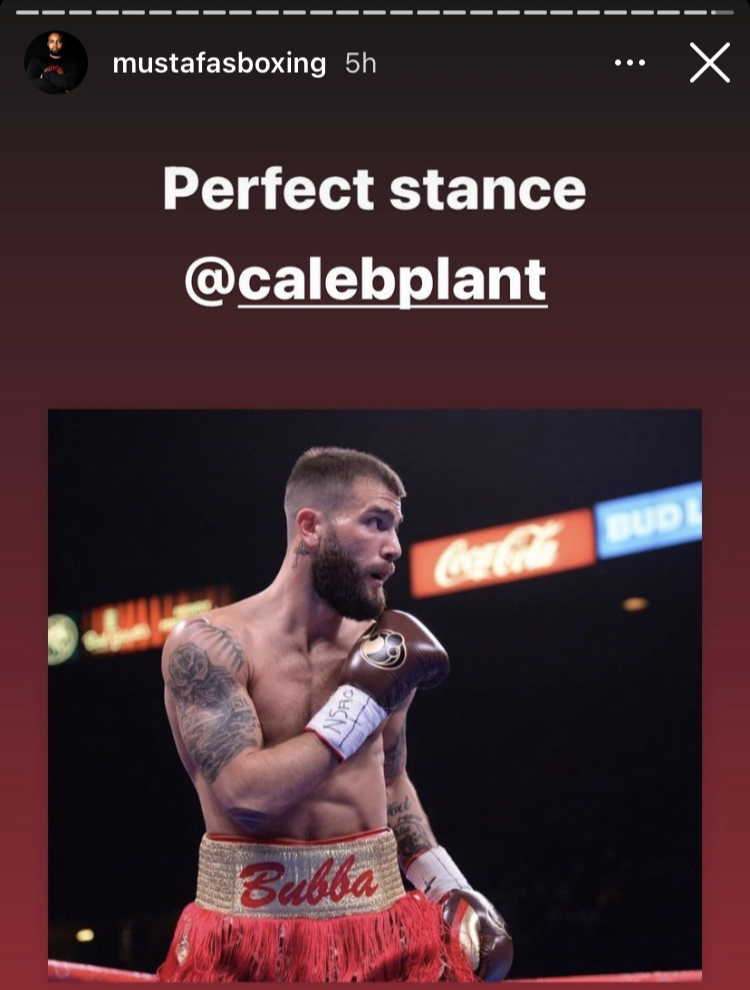Open the mustafasboxing username link
This screenshot has height=990, width=750.
tap(219, 63)
